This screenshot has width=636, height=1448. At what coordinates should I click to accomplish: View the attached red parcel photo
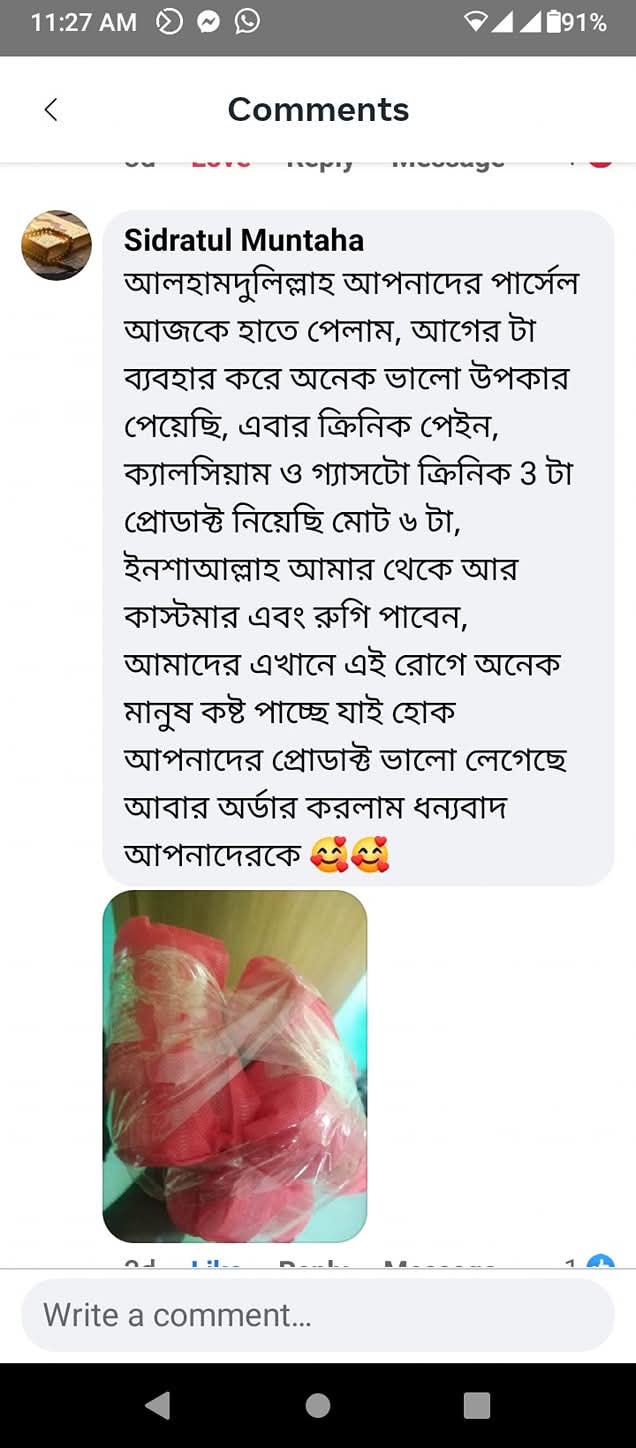pyautogui.click(x=235, y=1065)
